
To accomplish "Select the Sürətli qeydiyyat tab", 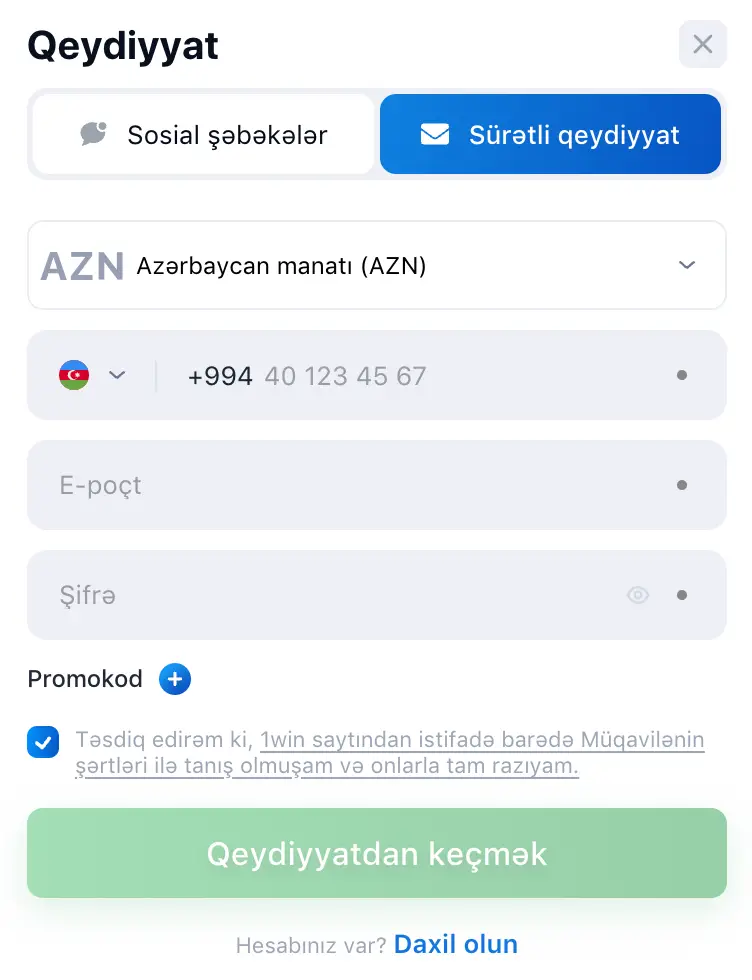I will pyautogui.click(x=550, y=135).
